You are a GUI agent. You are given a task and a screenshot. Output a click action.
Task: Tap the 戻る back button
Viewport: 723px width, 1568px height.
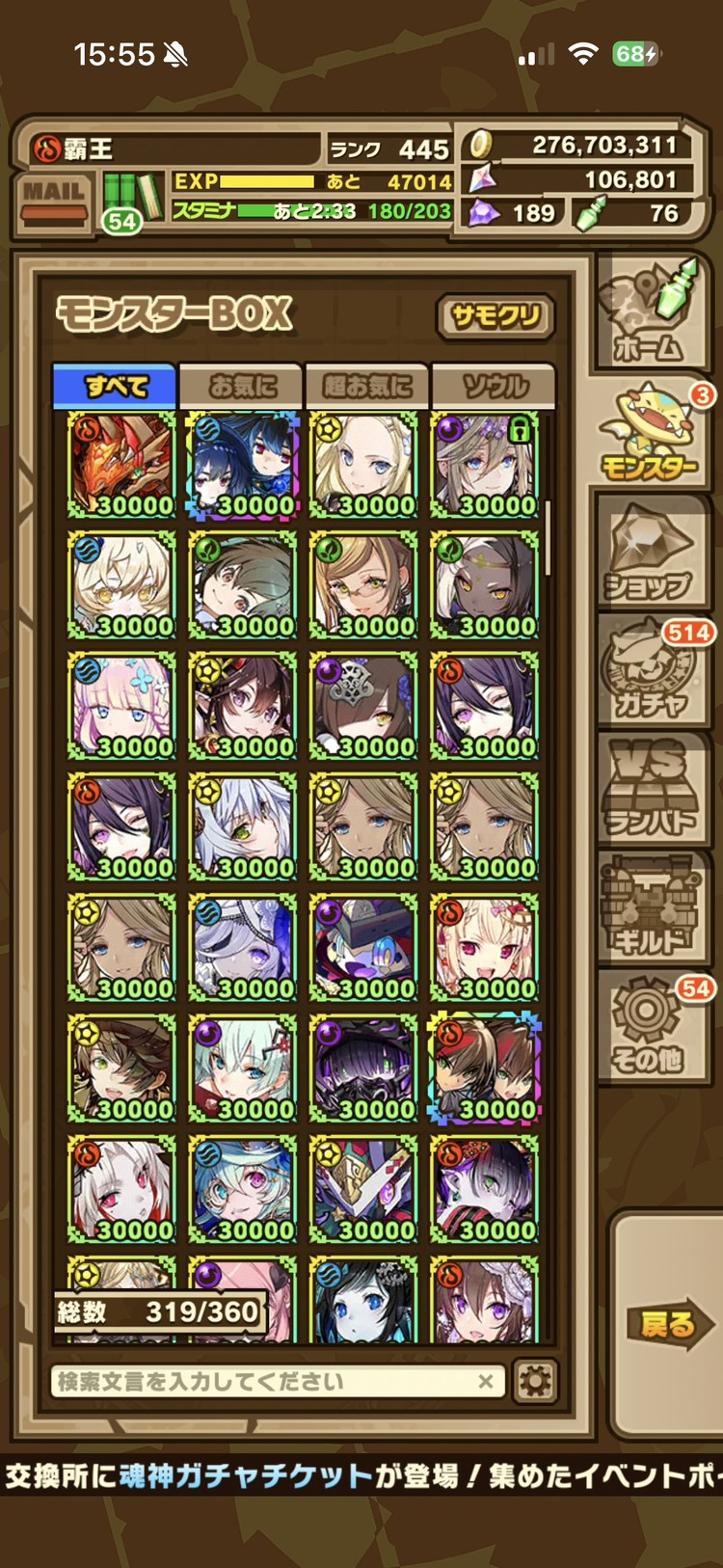(x=667, y=1324)
